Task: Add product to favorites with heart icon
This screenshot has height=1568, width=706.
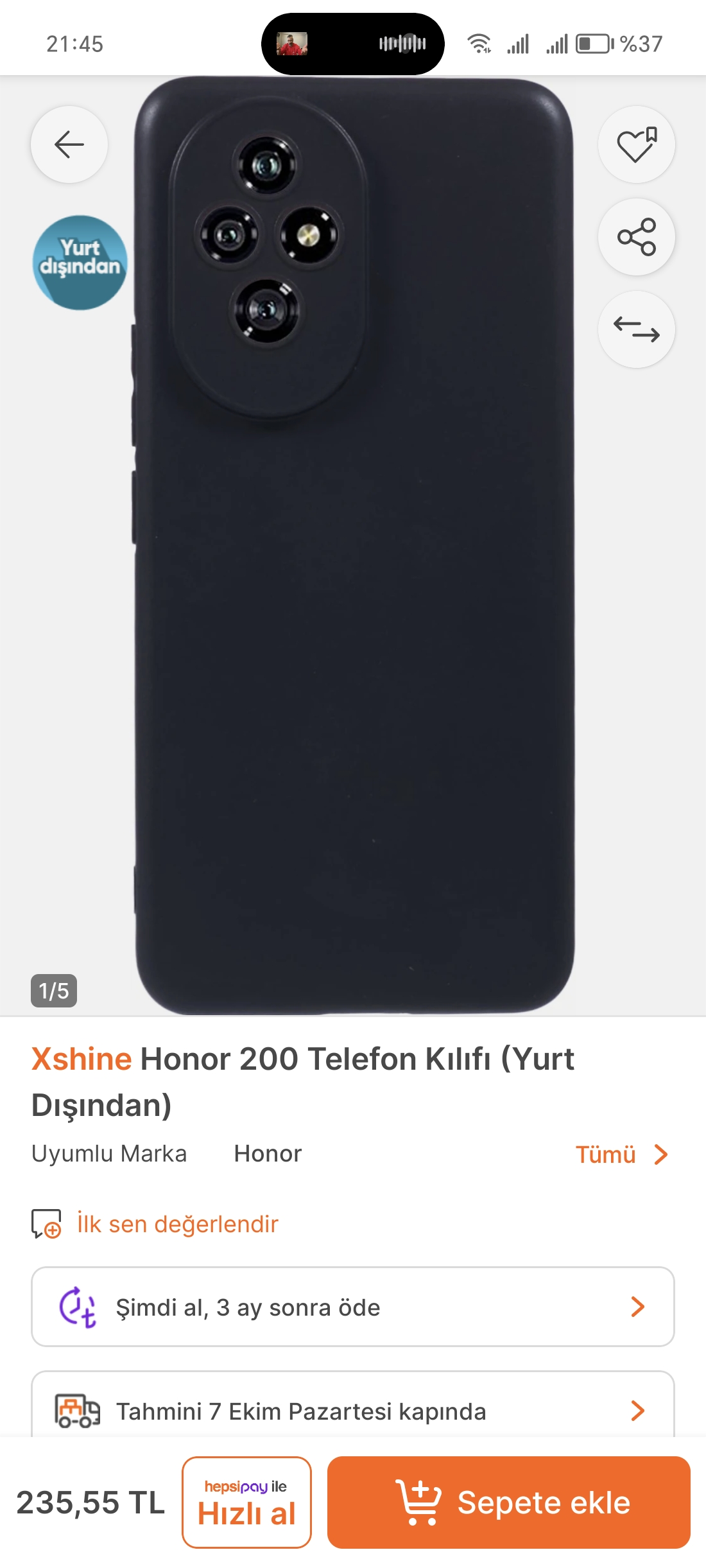Action: point(636,144)
